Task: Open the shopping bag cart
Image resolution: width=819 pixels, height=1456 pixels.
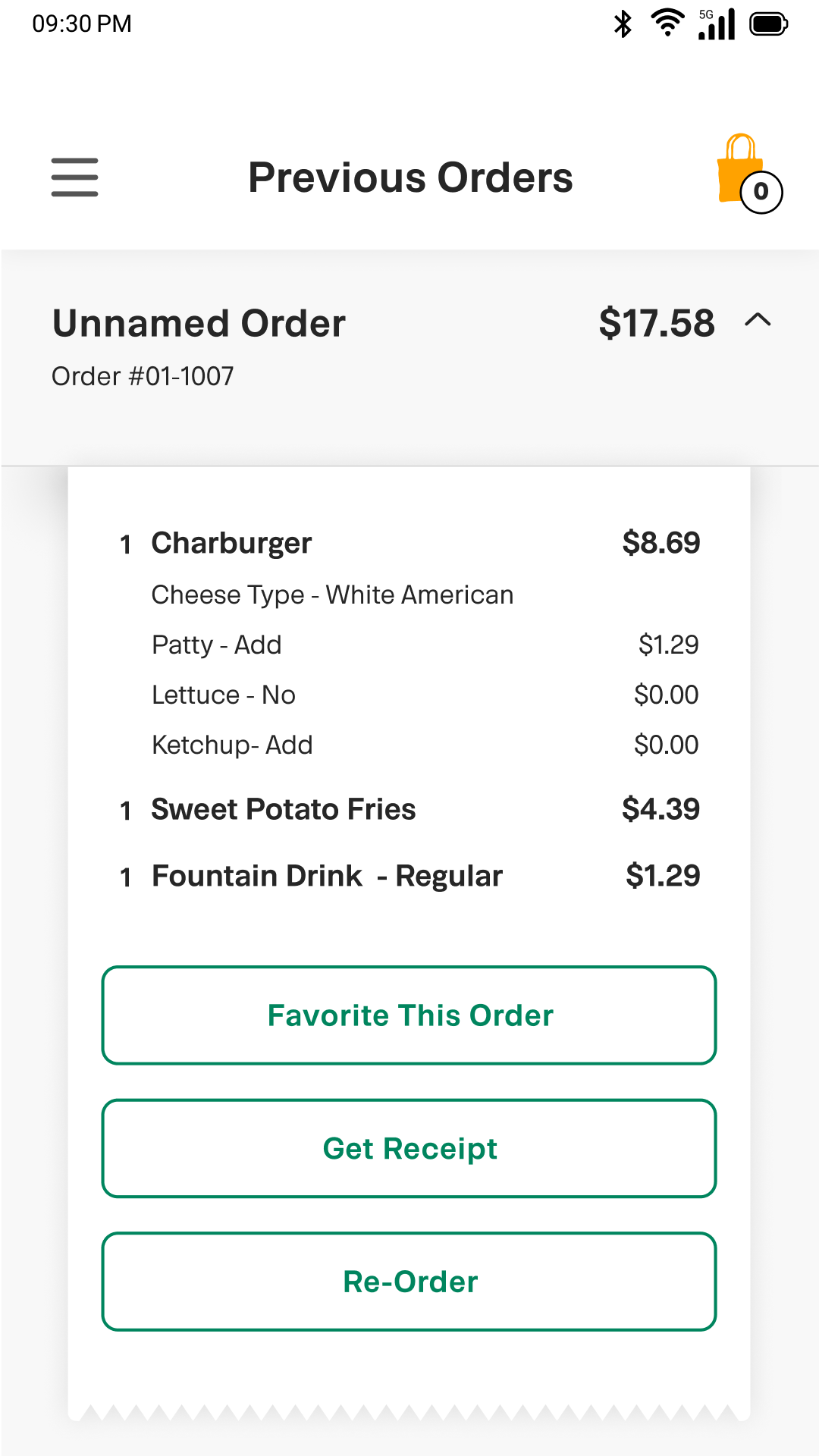Action: (747, 174)
